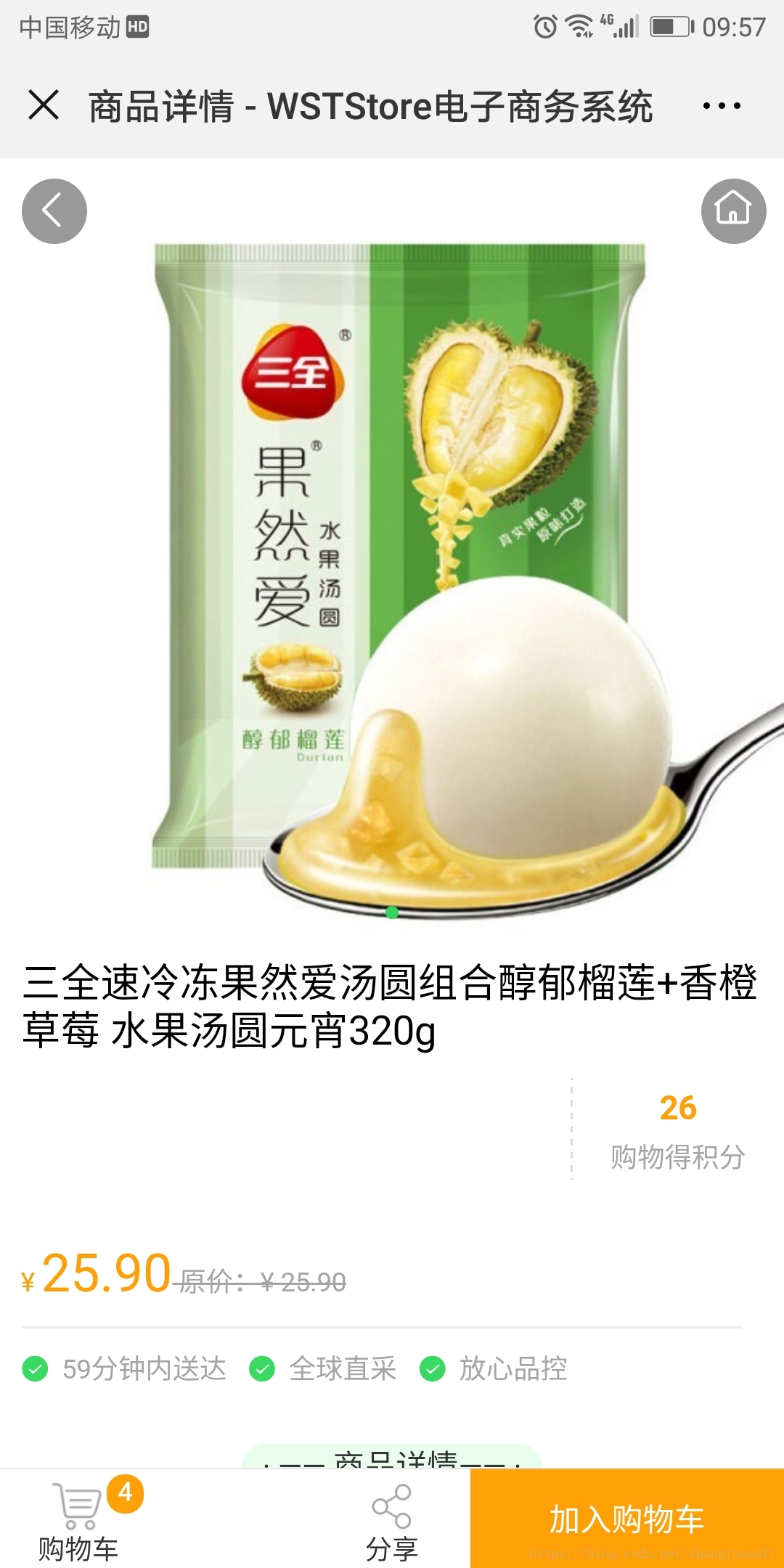This screenshot has width=784, height=1568.
Task: Go back using the round arrow button
Action: coord(54,211)
